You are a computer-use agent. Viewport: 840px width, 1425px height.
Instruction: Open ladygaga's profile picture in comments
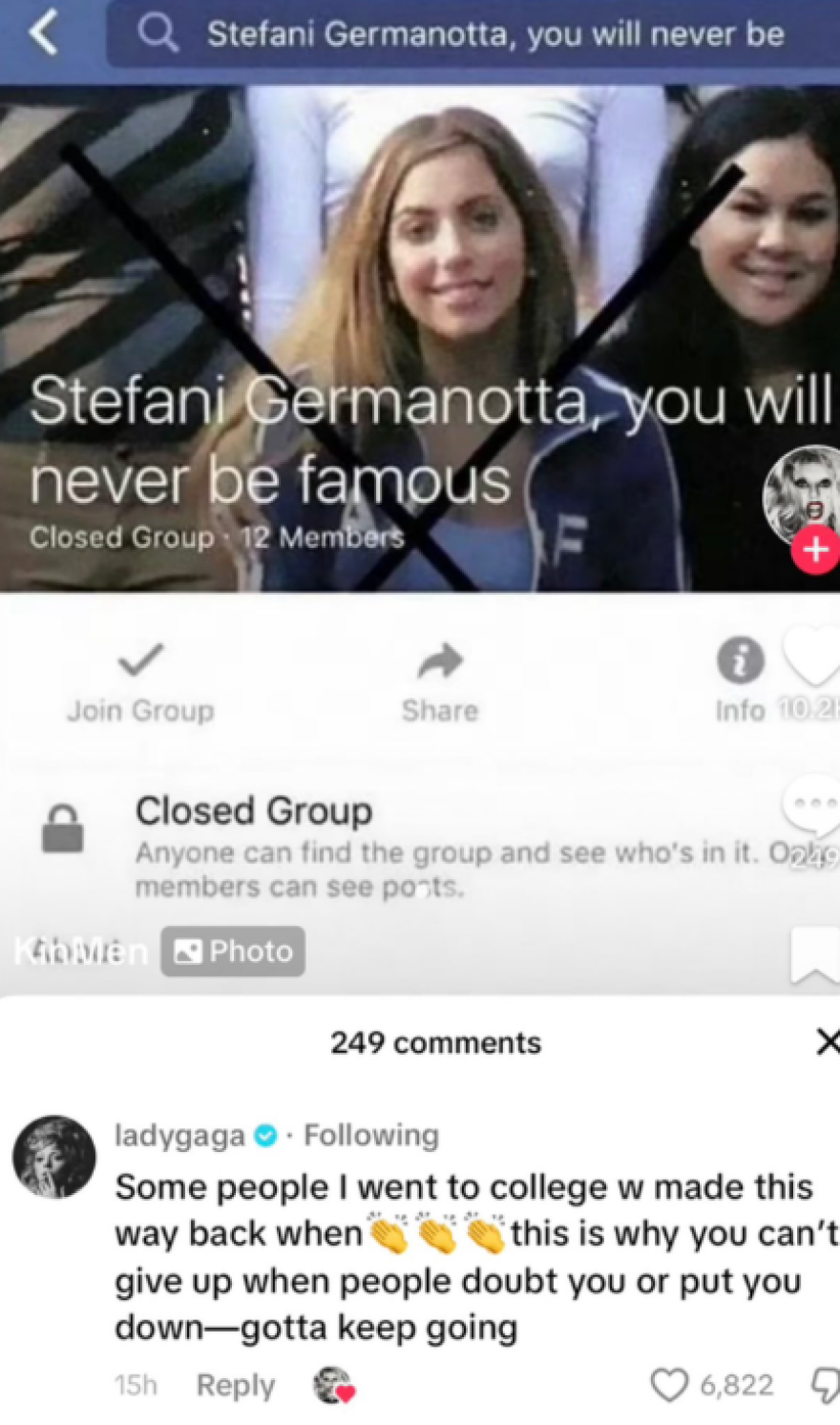click(x=54, y=1157)
